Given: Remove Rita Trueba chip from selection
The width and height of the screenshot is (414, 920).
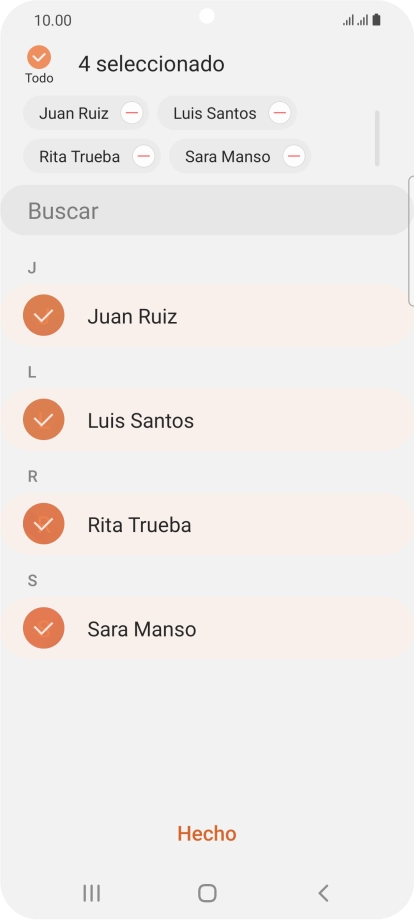Looking at the screenshot, I should pyautogui.click(x=144, y=156).
